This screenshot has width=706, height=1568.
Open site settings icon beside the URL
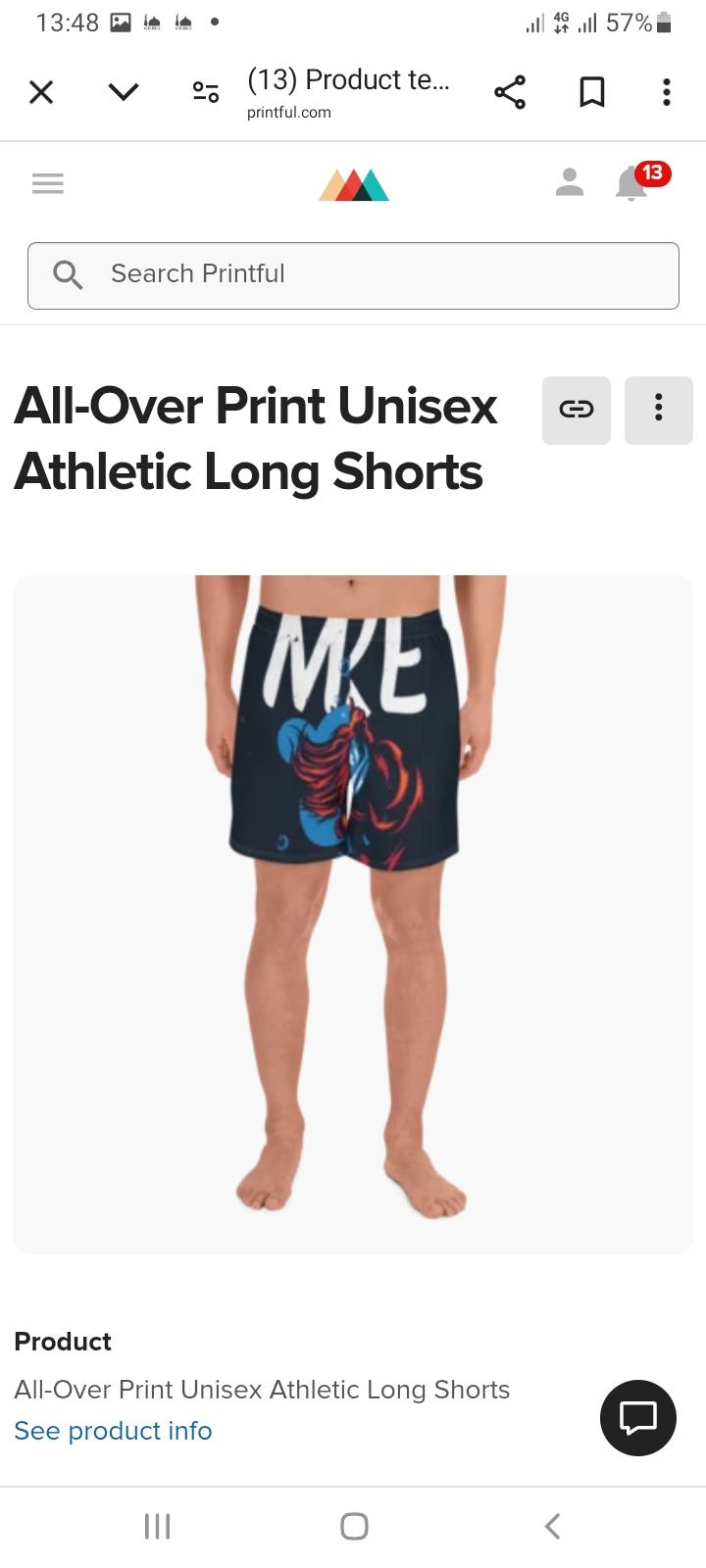click(x=205, y=92)
